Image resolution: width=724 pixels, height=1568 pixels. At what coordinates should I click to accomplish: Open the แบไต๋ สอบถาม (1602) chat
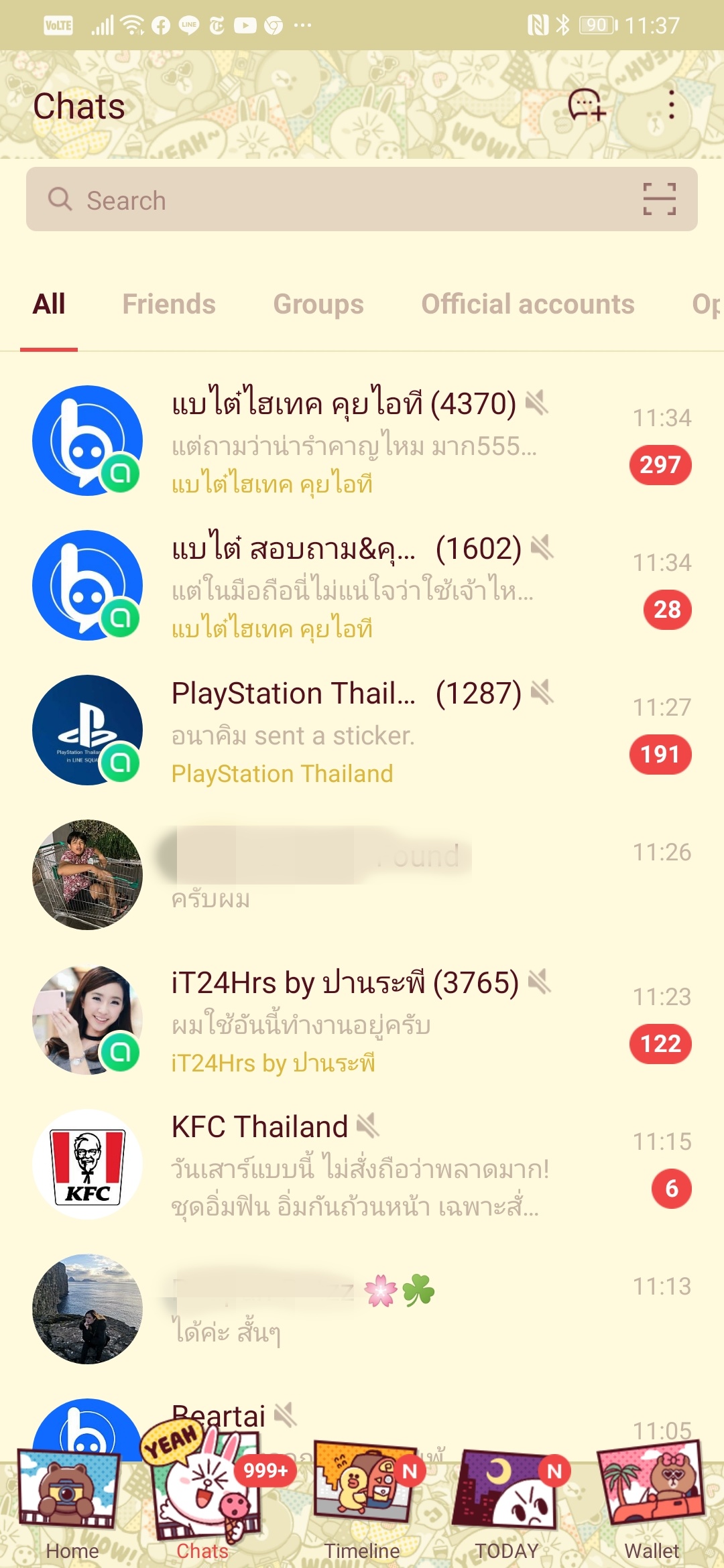362,586
